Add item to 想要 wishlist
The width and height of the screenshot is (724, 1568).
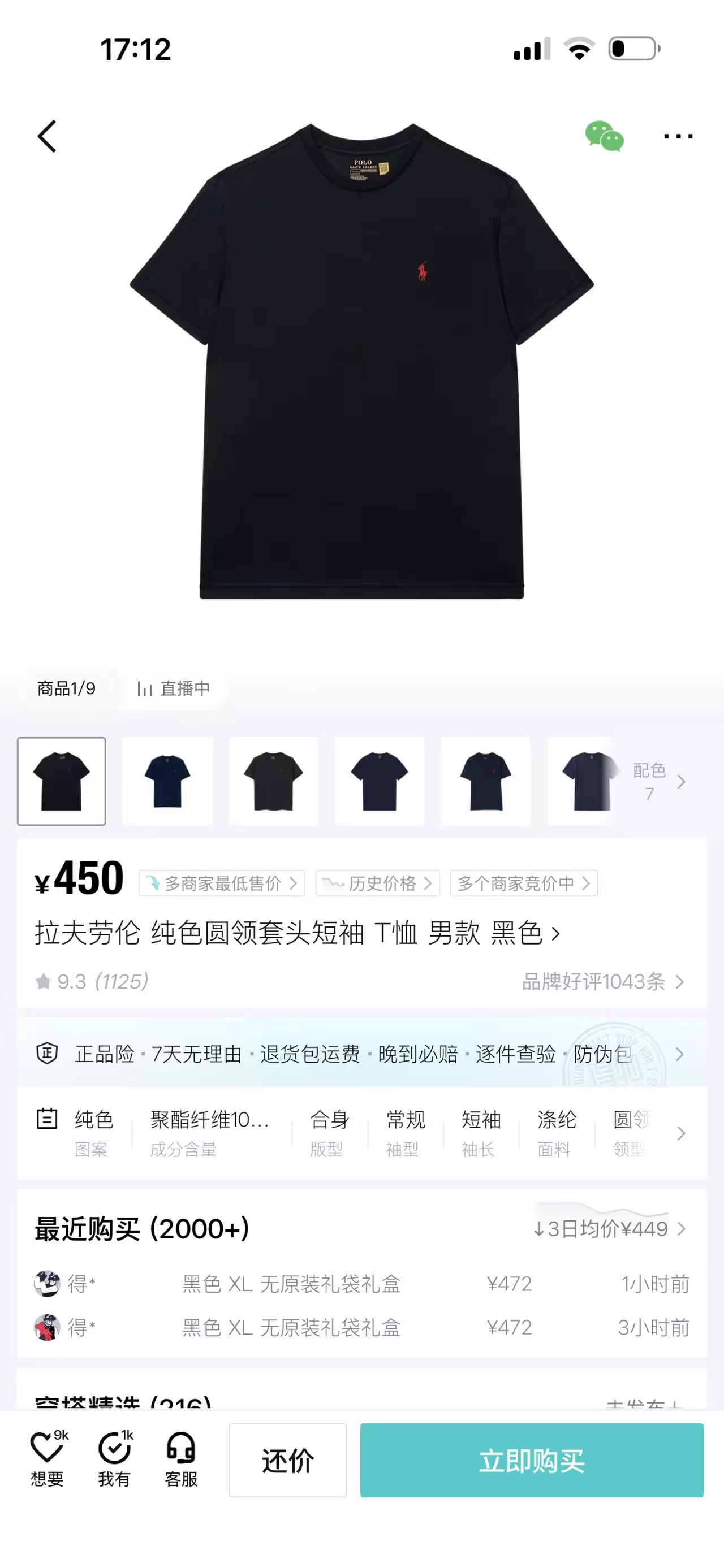click(47, 1459)
